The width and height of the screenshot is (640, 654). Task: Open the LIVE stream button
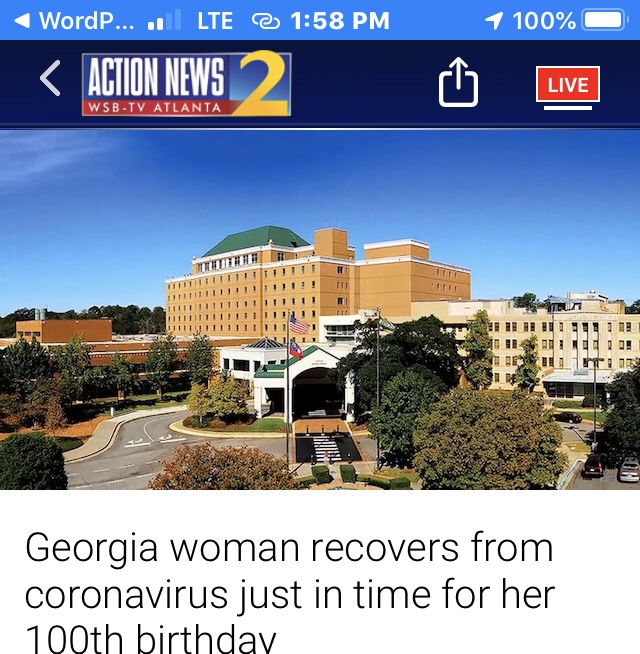coord(567,85)
